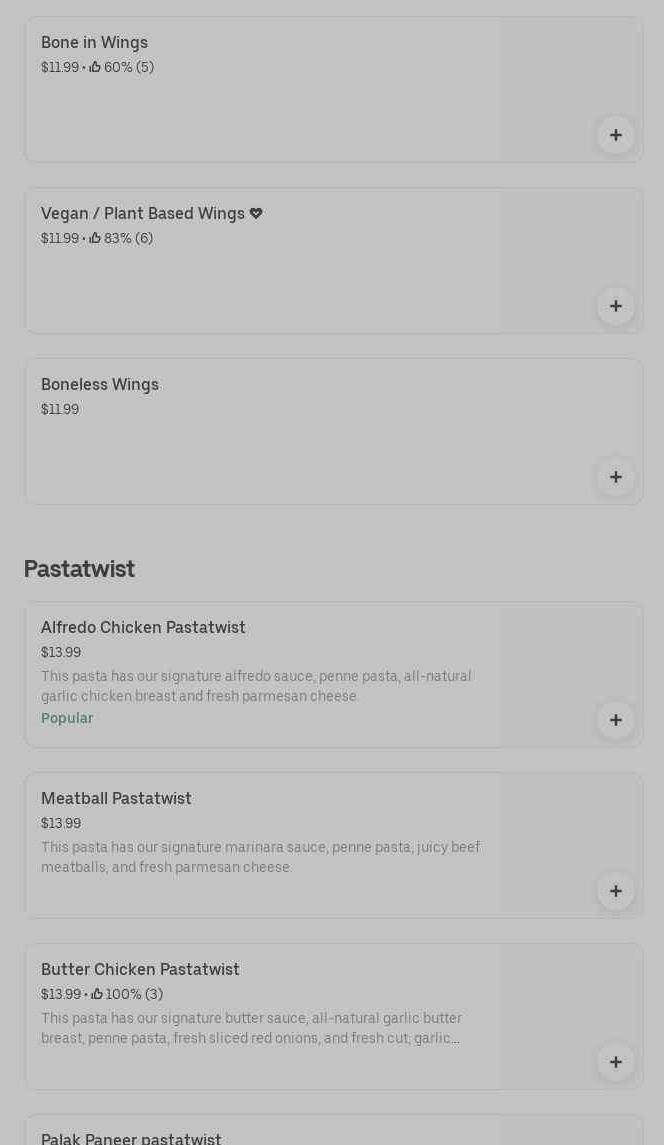664x1145 pixels.
Task: Add Butter Chicken Pastatwist to cart
Action: coord(615,1062)
